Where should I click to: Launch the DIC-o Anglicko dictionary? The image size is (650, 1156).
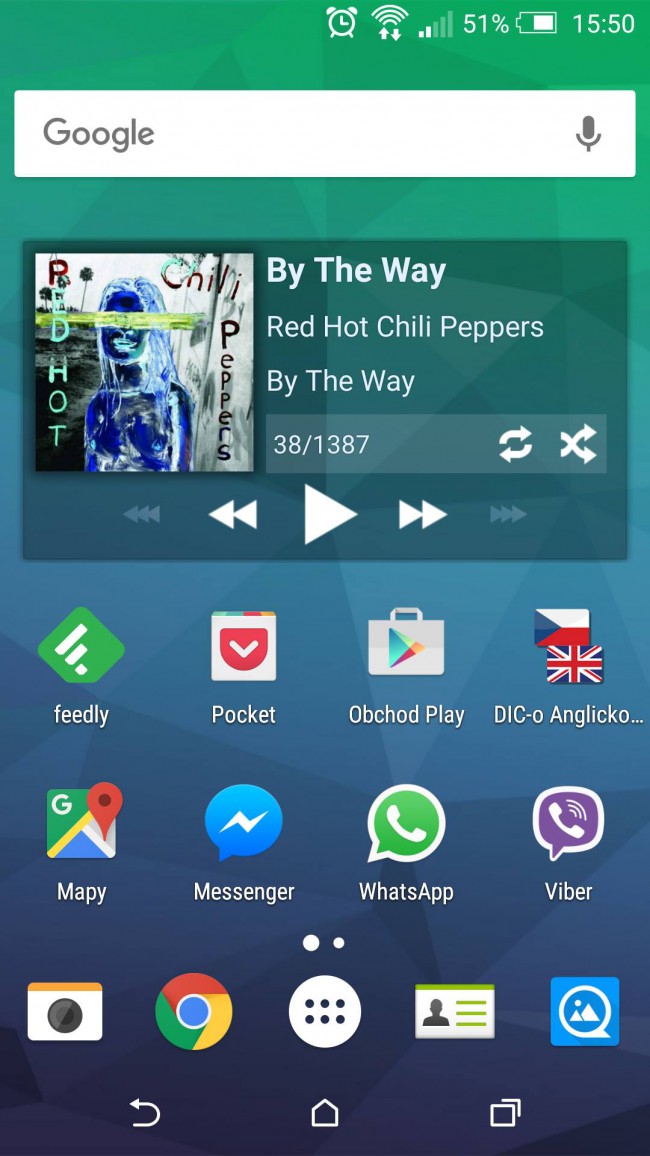click(568, 648)
